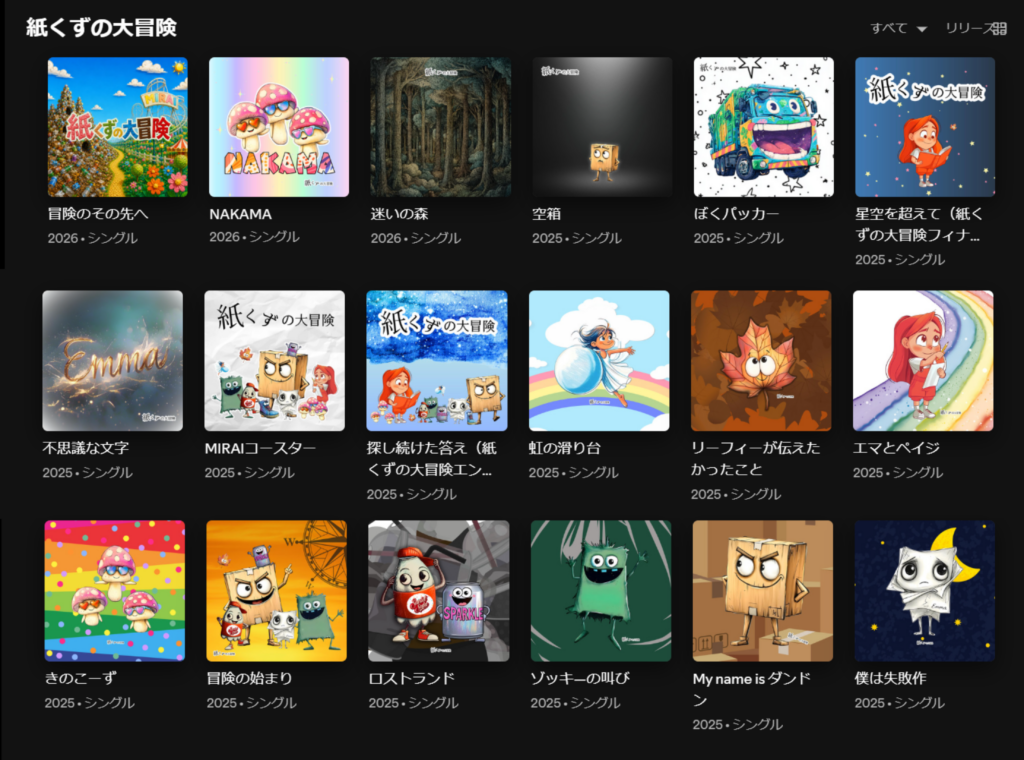The width and height of the screenshot is (1024, 760).
Task: Select the MIRAIコースター single
Action: coord(274,361)
